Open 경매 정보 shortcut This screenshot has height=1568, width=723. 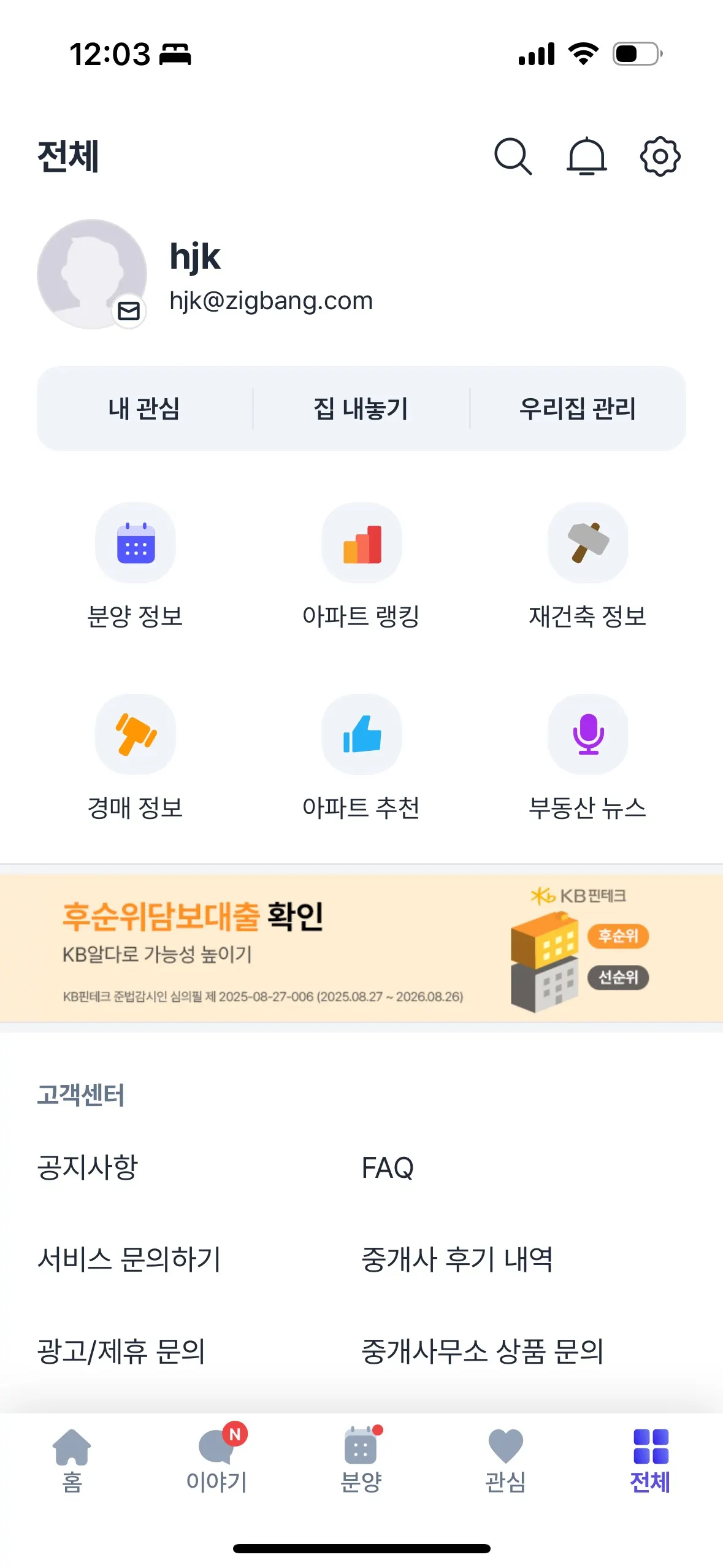pyautogui.click(x=136, y=757)
